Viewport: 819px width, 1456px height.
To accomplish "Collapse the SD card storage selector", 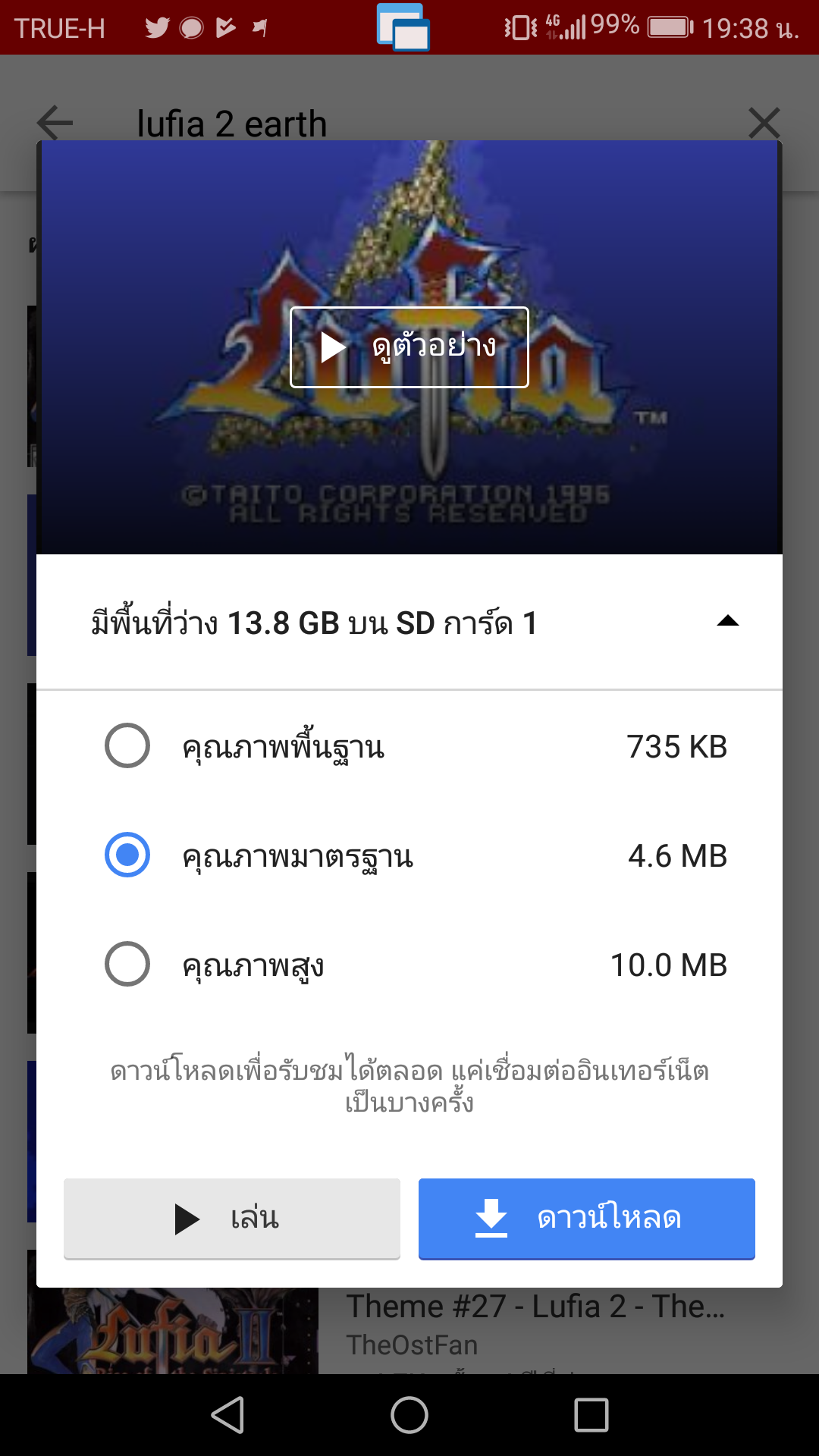I will (727, 622).
